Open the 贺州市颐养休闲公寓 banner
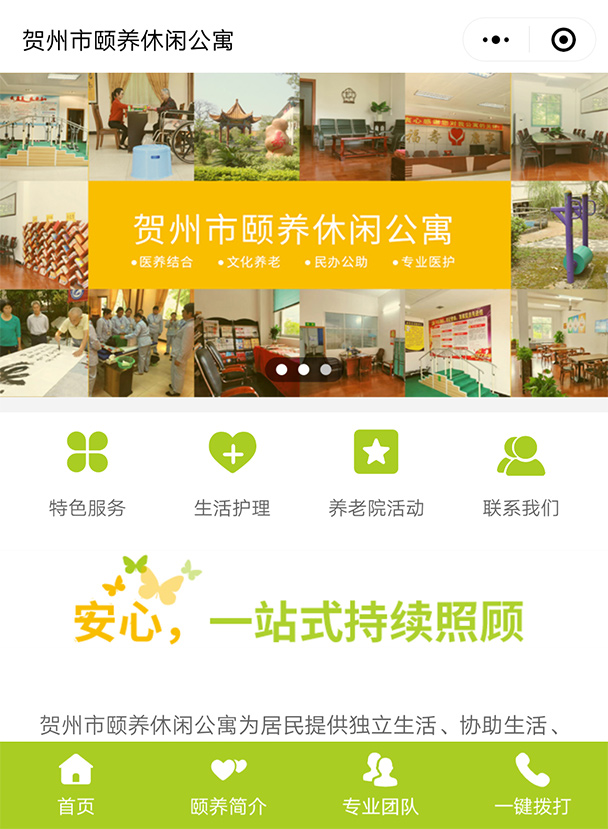The width and height of the screenshot is (608, 829). coord(300,235)
